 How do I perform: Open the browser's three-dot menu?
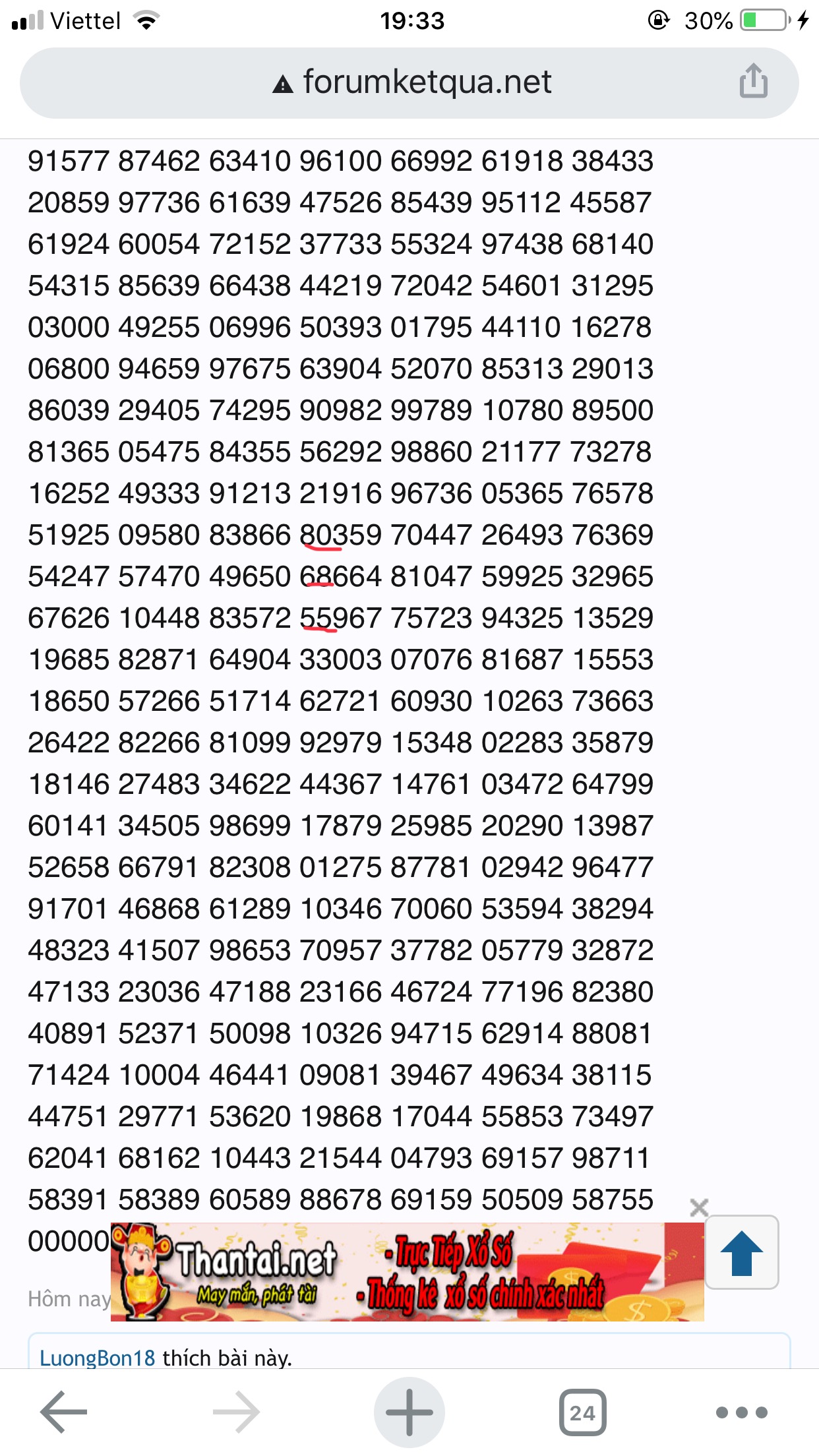[742, 1412]
